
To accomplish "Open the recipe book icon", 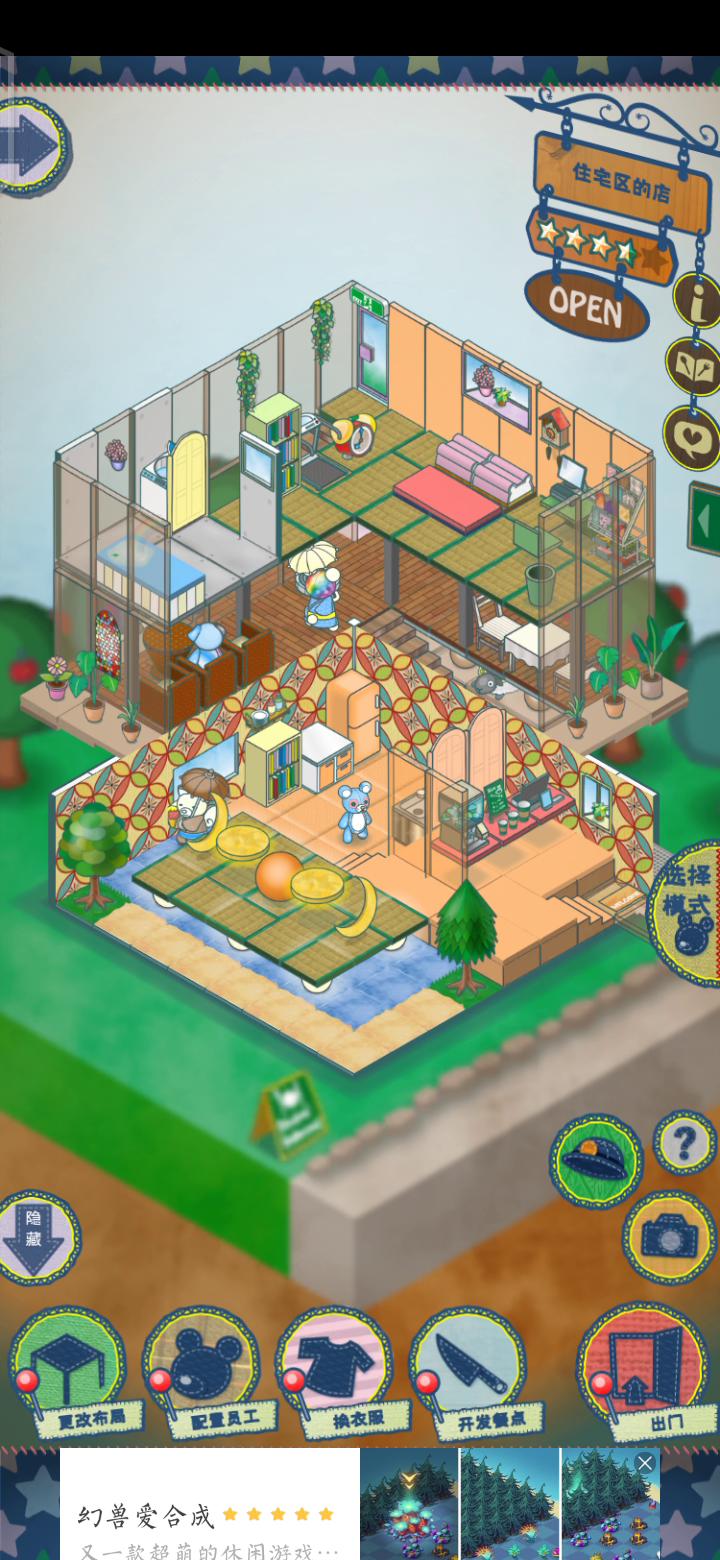I will coord(694,368).
